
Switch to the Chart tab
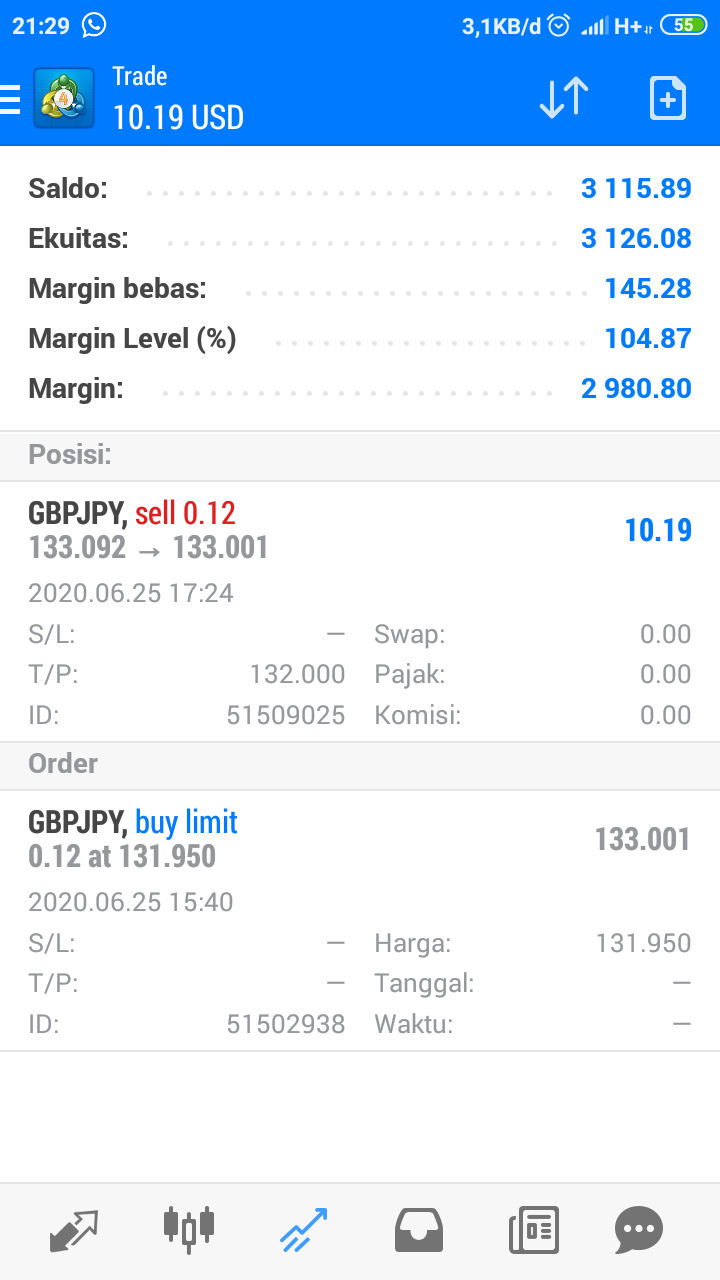click(x=189, y=1230)
